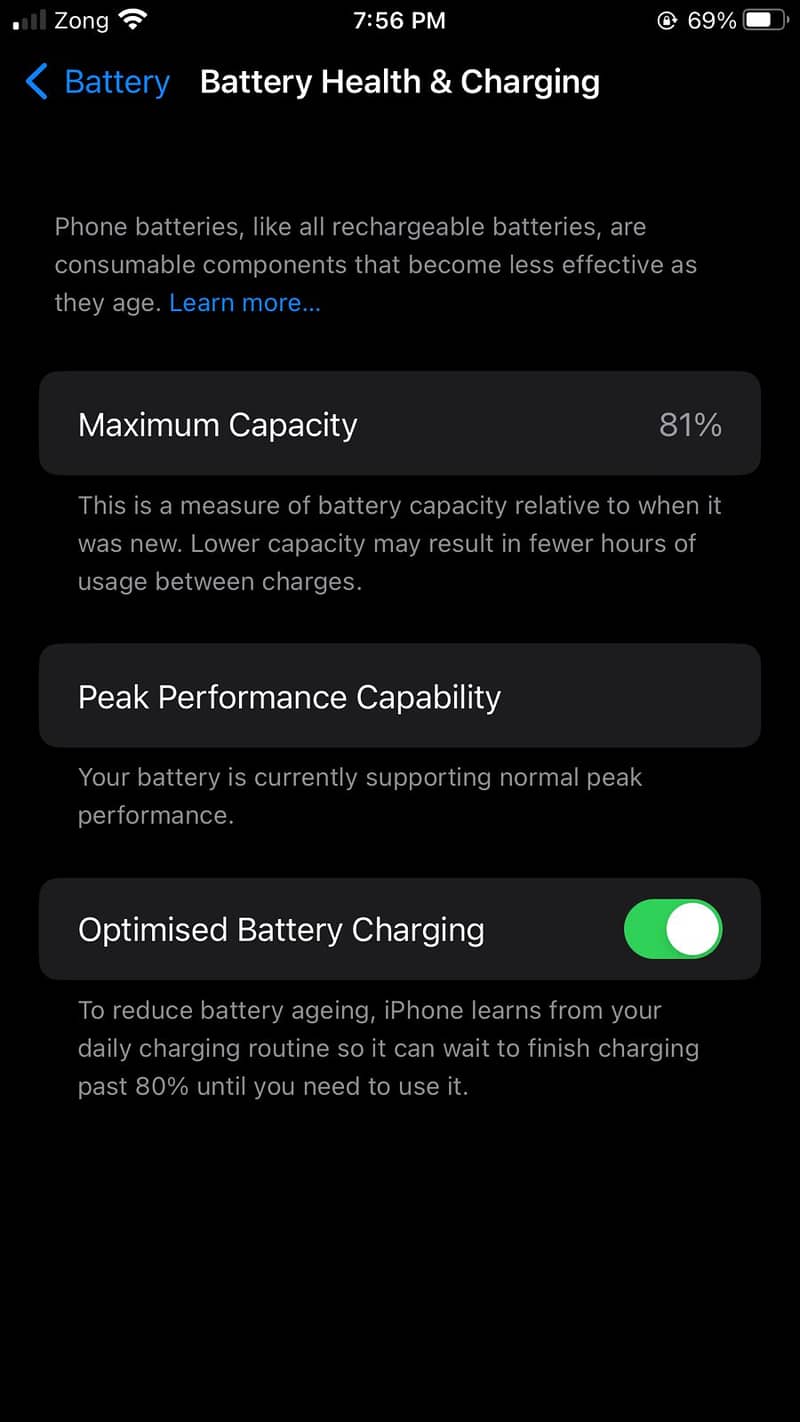Click the 81% capacity value
This screenshot has height=1422, width=800.
coord(691,423)
